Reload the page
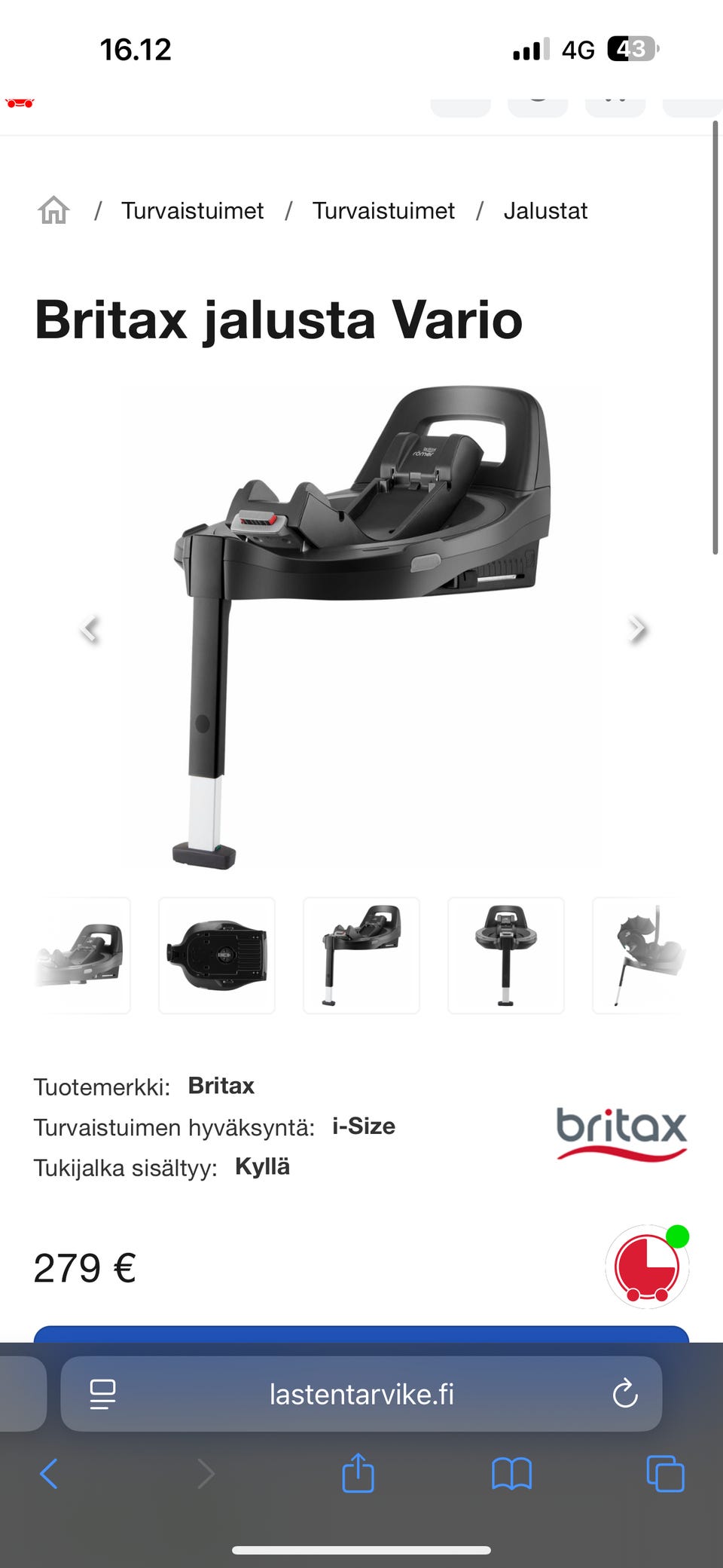 (x=625, y=1394)
